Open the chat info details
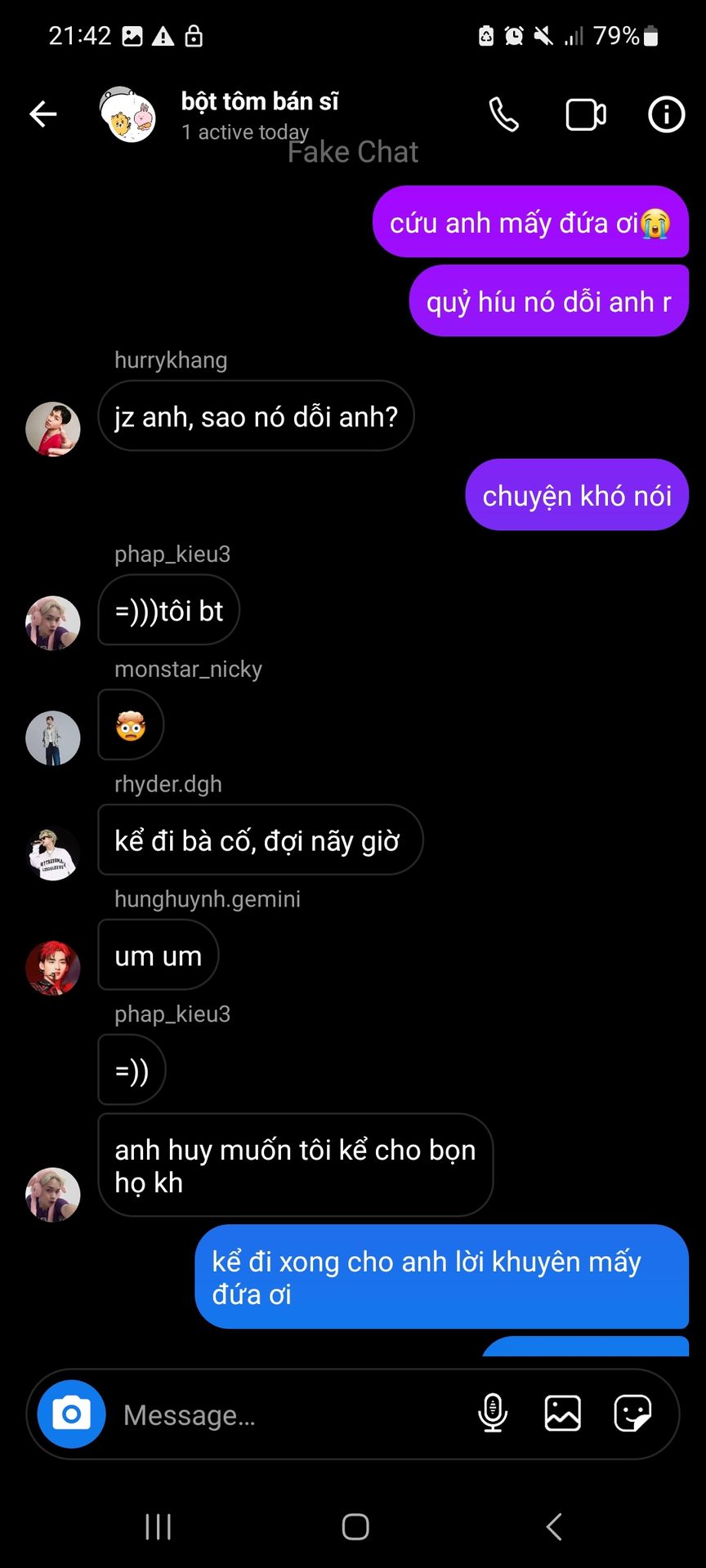The image size is (706, 1568). [x=666, y=114]
